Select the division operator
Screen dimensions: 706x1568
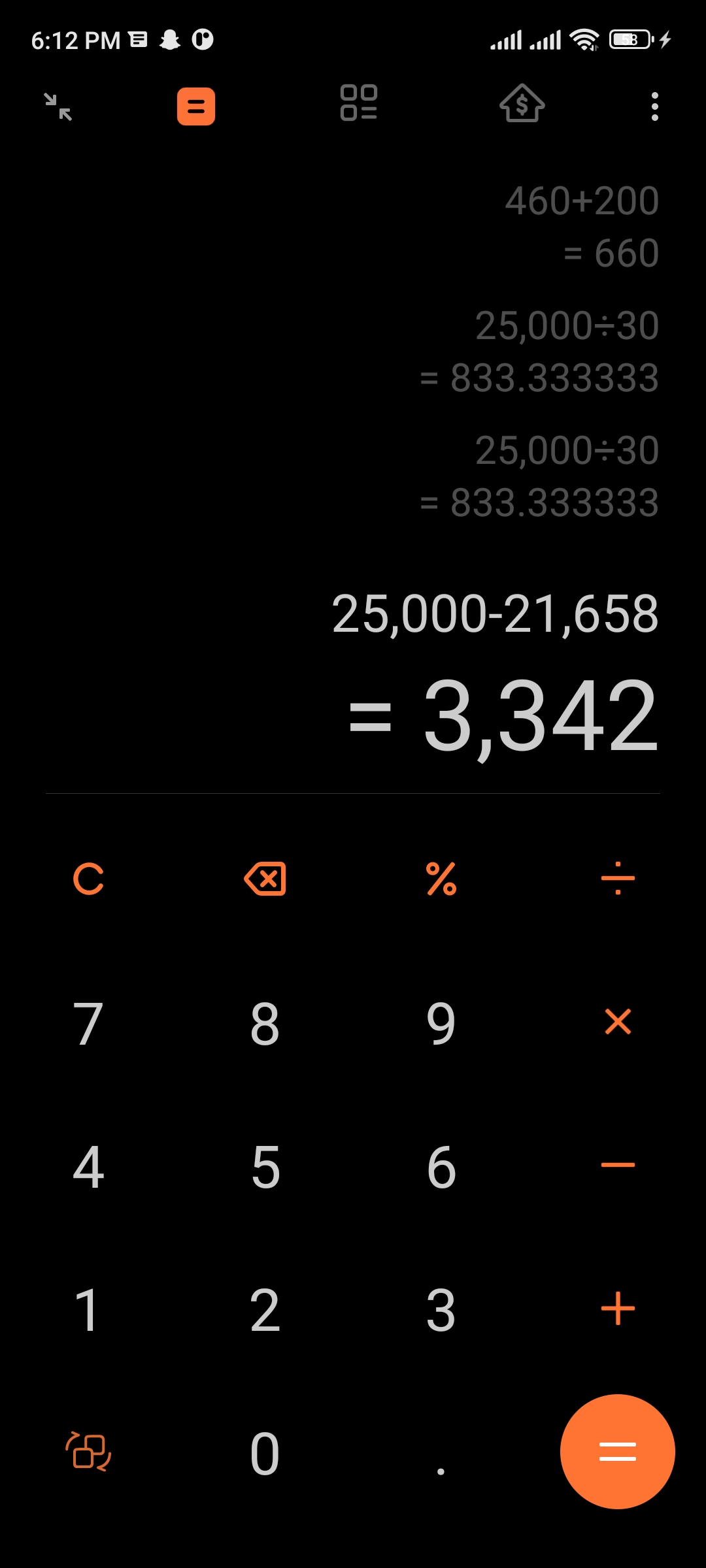coord(618,879)
